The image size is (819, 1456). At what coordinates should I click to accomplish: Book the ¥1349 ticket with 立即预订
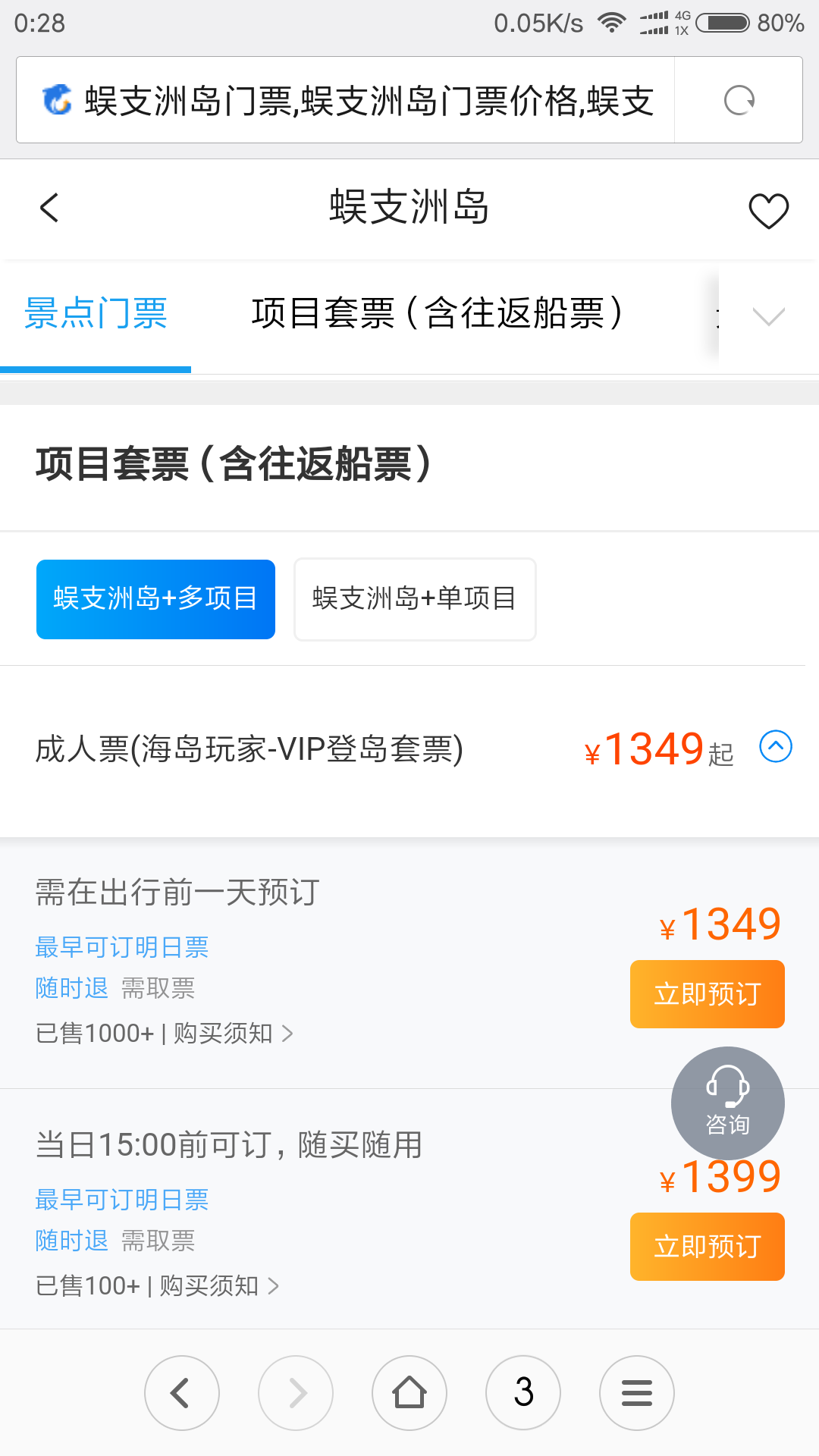point(707,994)
